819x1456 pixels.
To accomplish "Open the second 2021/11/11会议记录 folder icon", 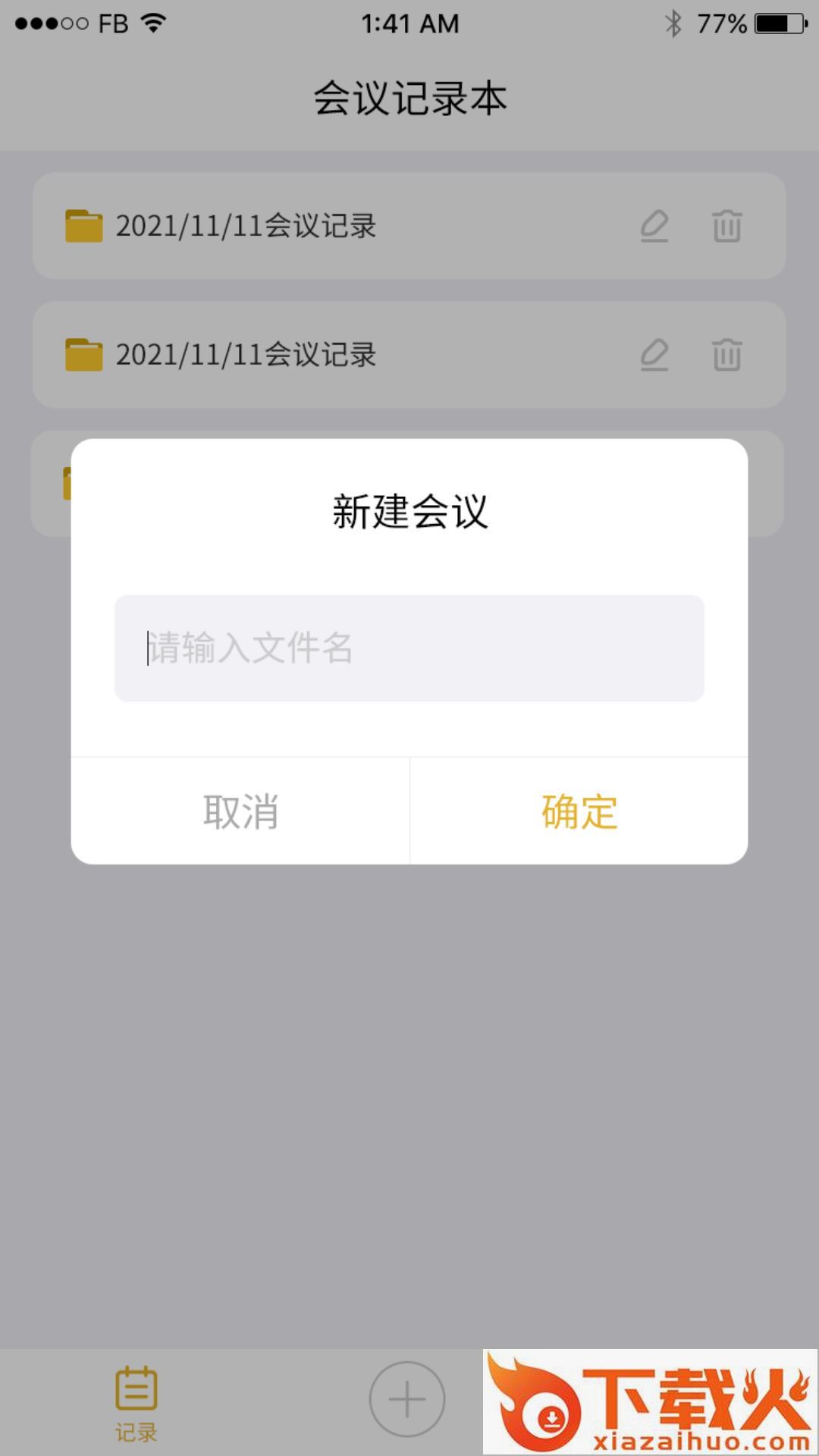I will [x=83, y=354].
